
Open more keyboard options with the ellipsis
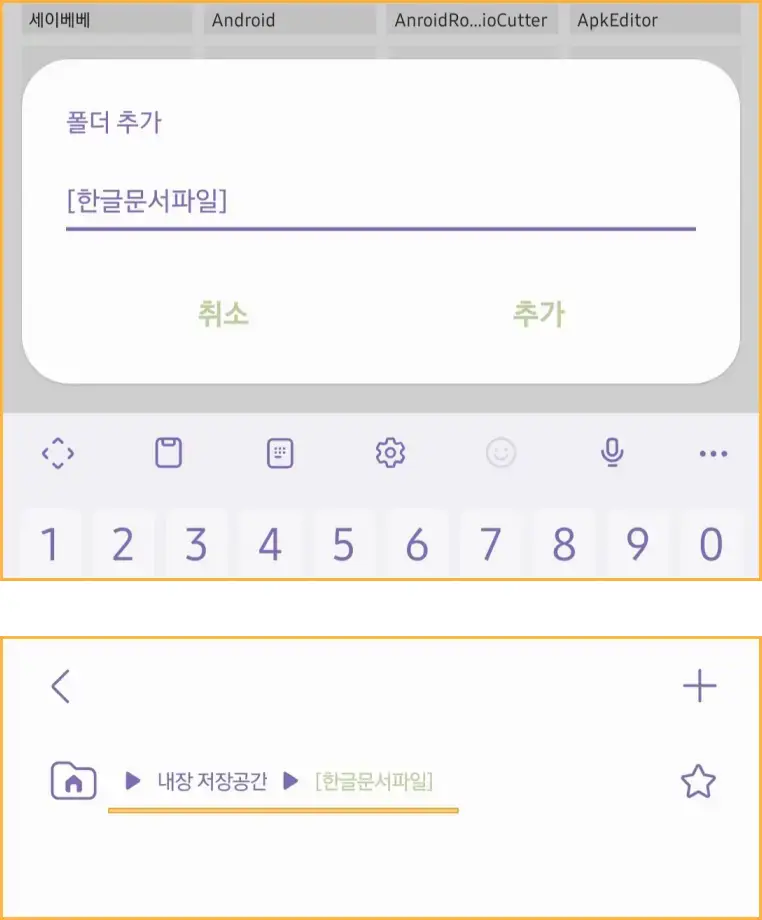(712, 452)
